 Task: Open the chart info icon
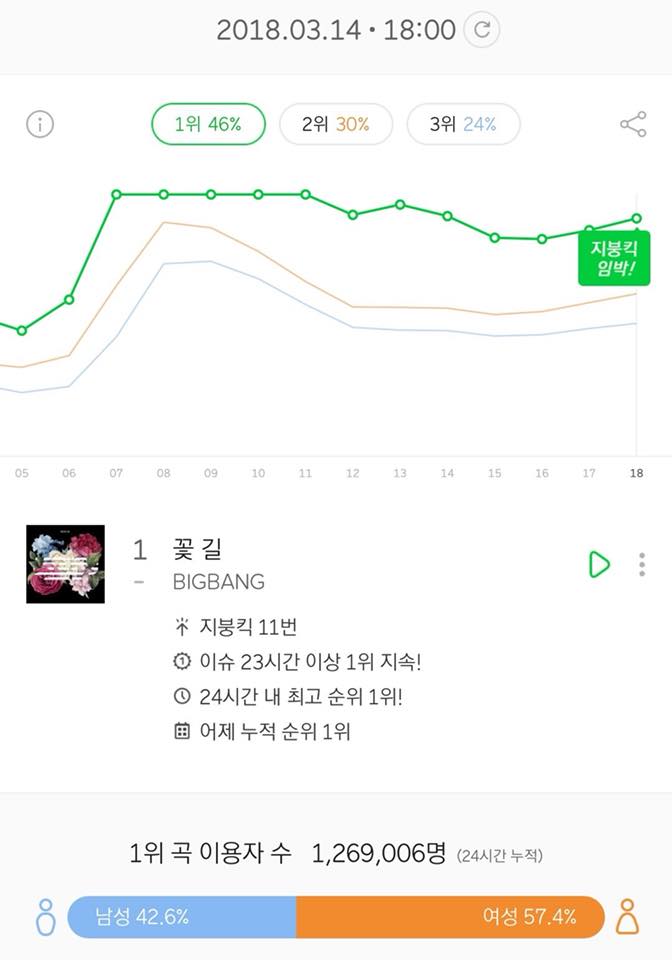(x=40, y=125)
